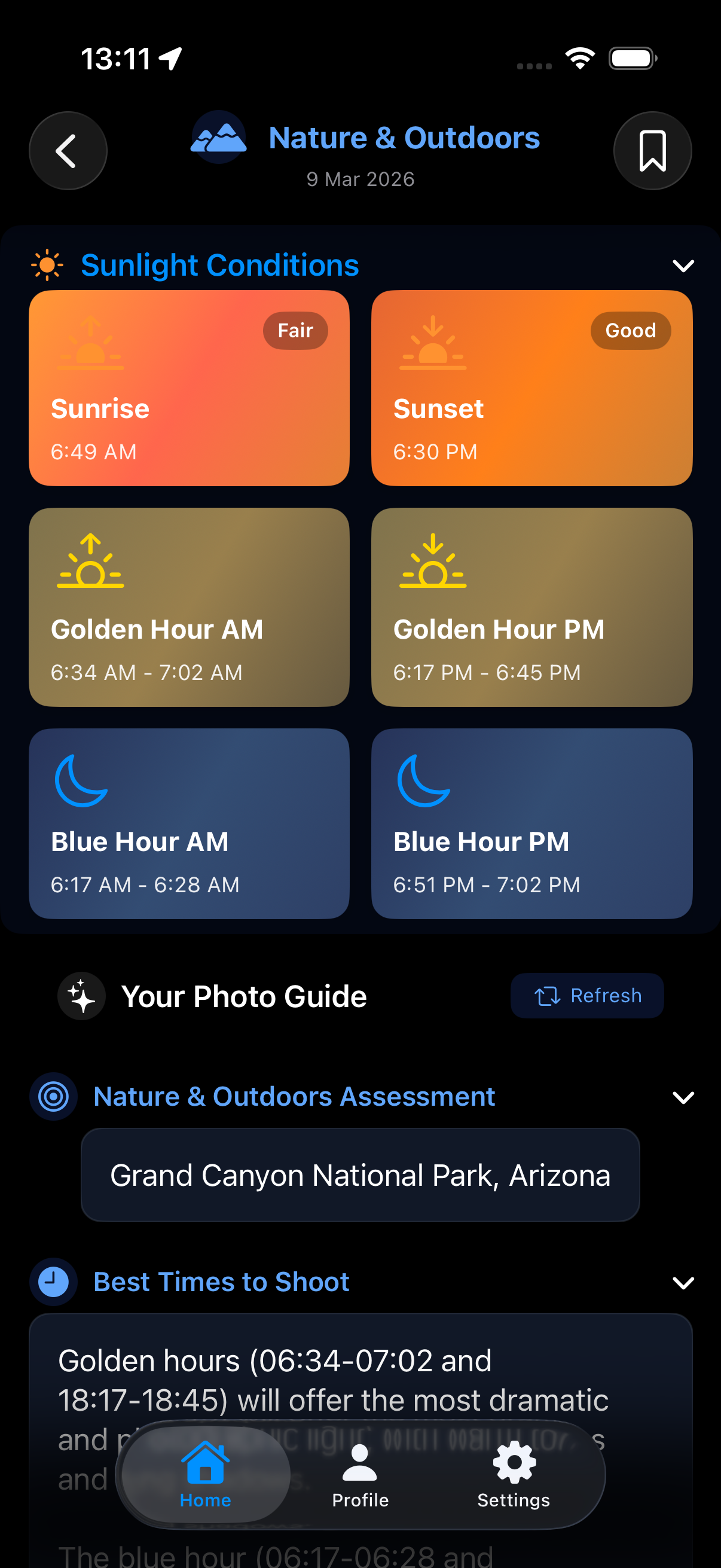
Task: Tap the target icon beside Nature & Outdoors Assessment
Action: 54,1096
